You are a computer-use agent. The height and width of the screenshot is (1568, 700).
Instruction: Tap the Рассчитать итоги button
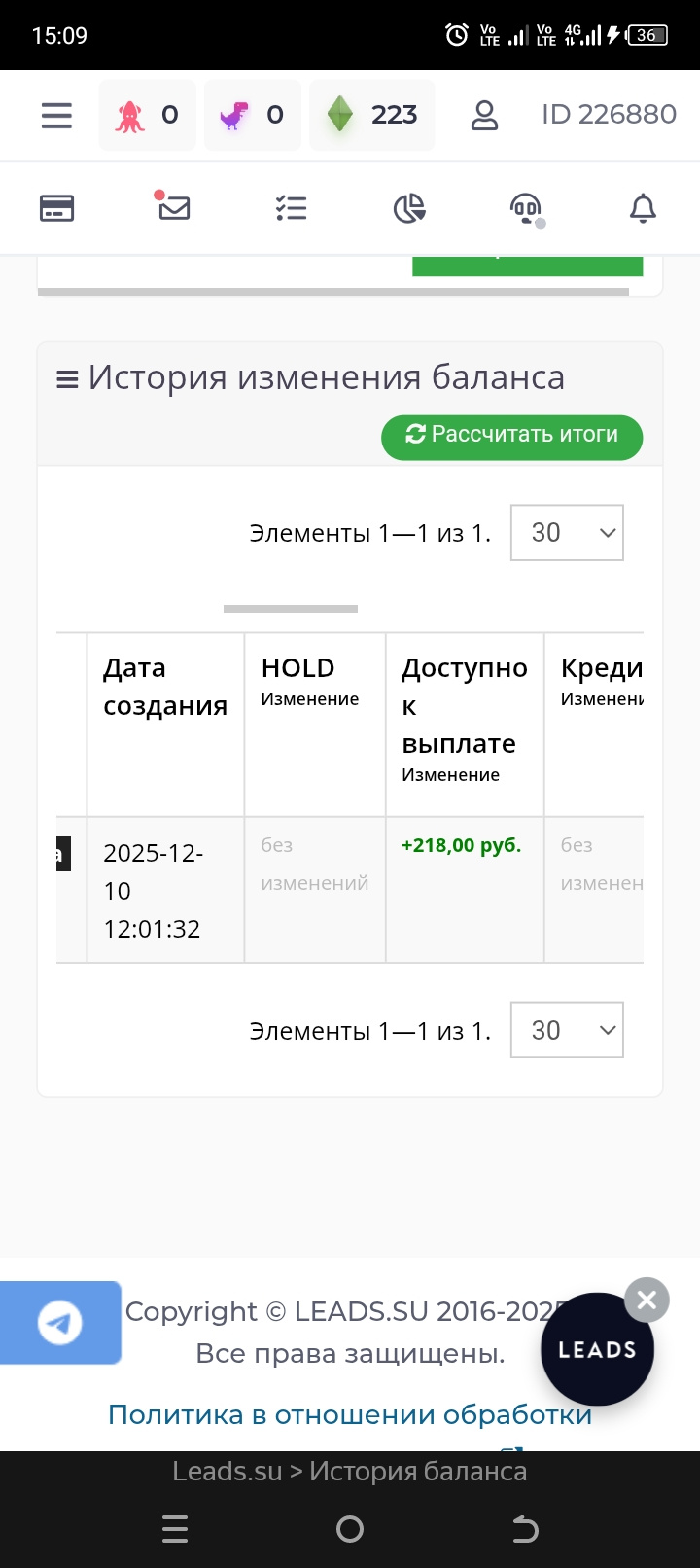tap(511, 435)
